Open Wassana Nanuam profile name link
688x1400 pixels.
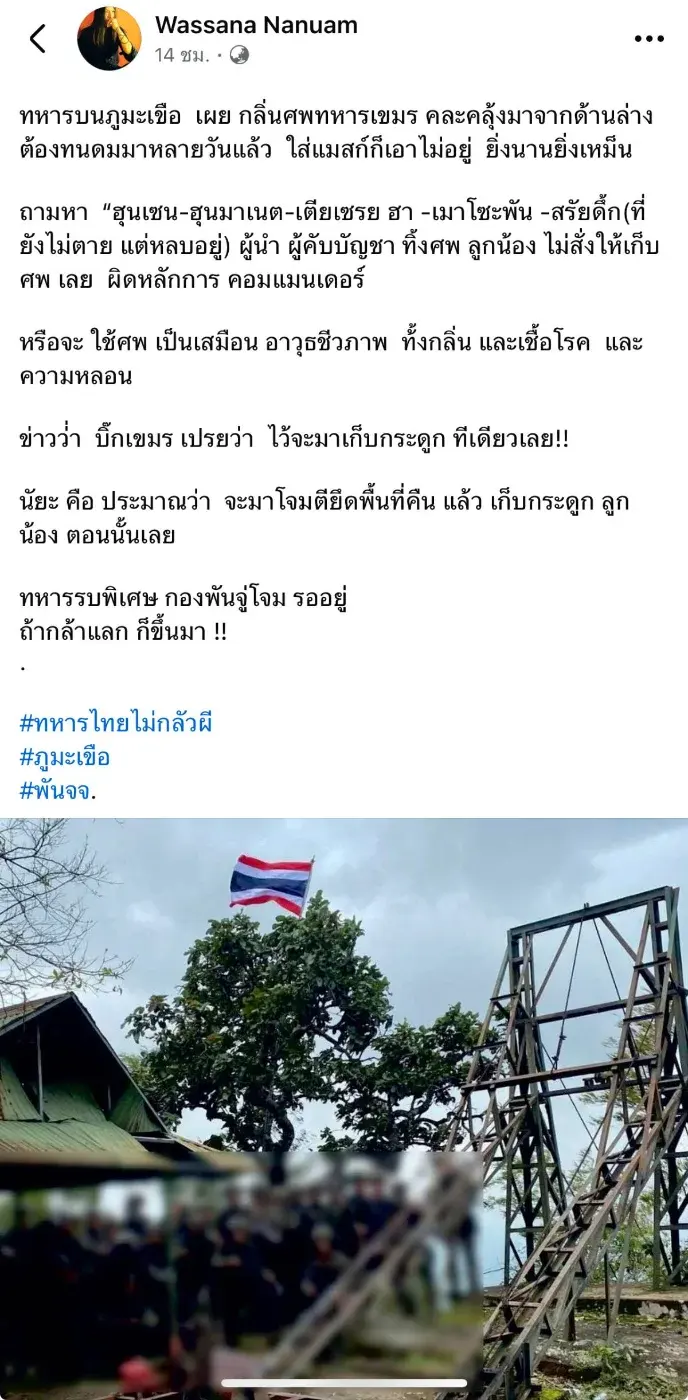click(x=256, y=24)
